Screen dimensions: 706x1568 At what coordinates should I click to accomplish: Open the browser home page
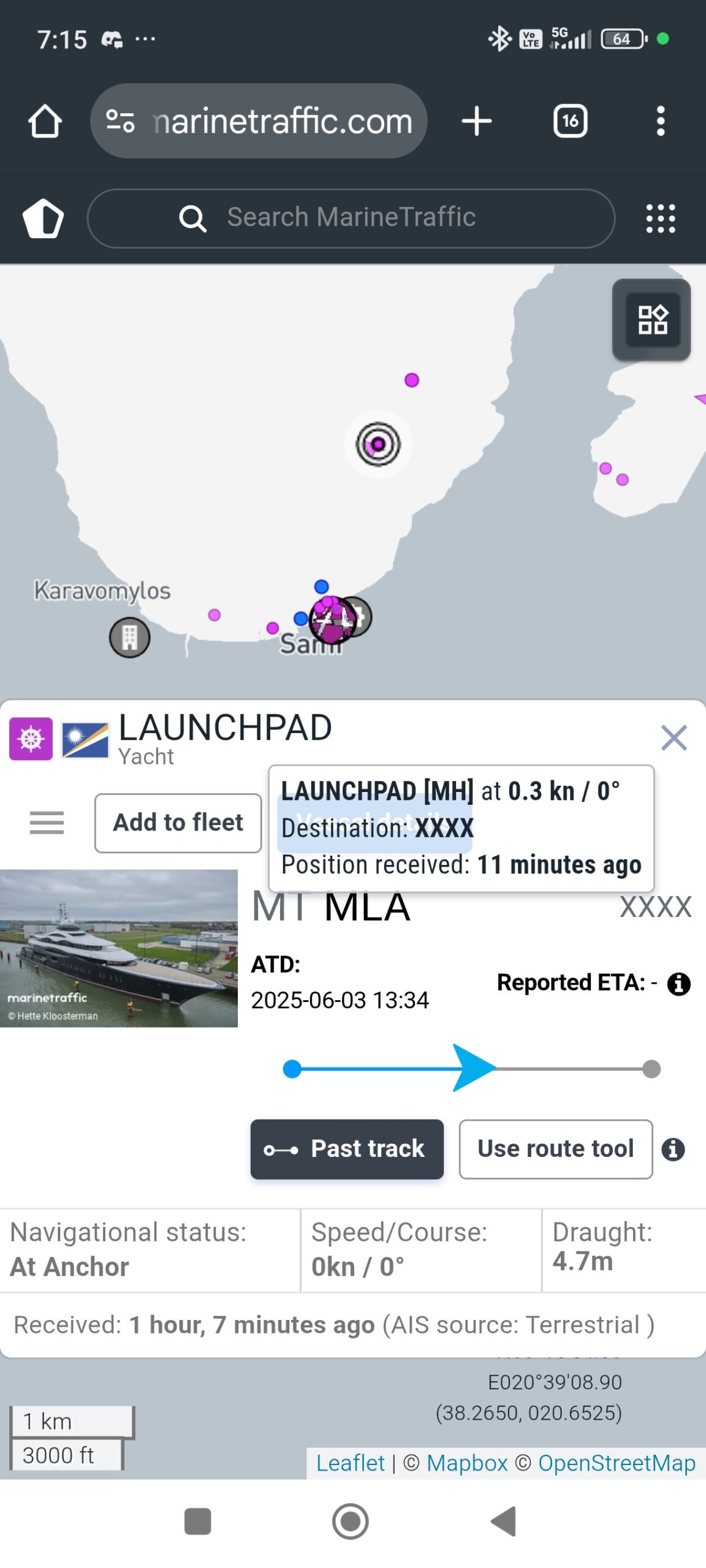[45, 121]
